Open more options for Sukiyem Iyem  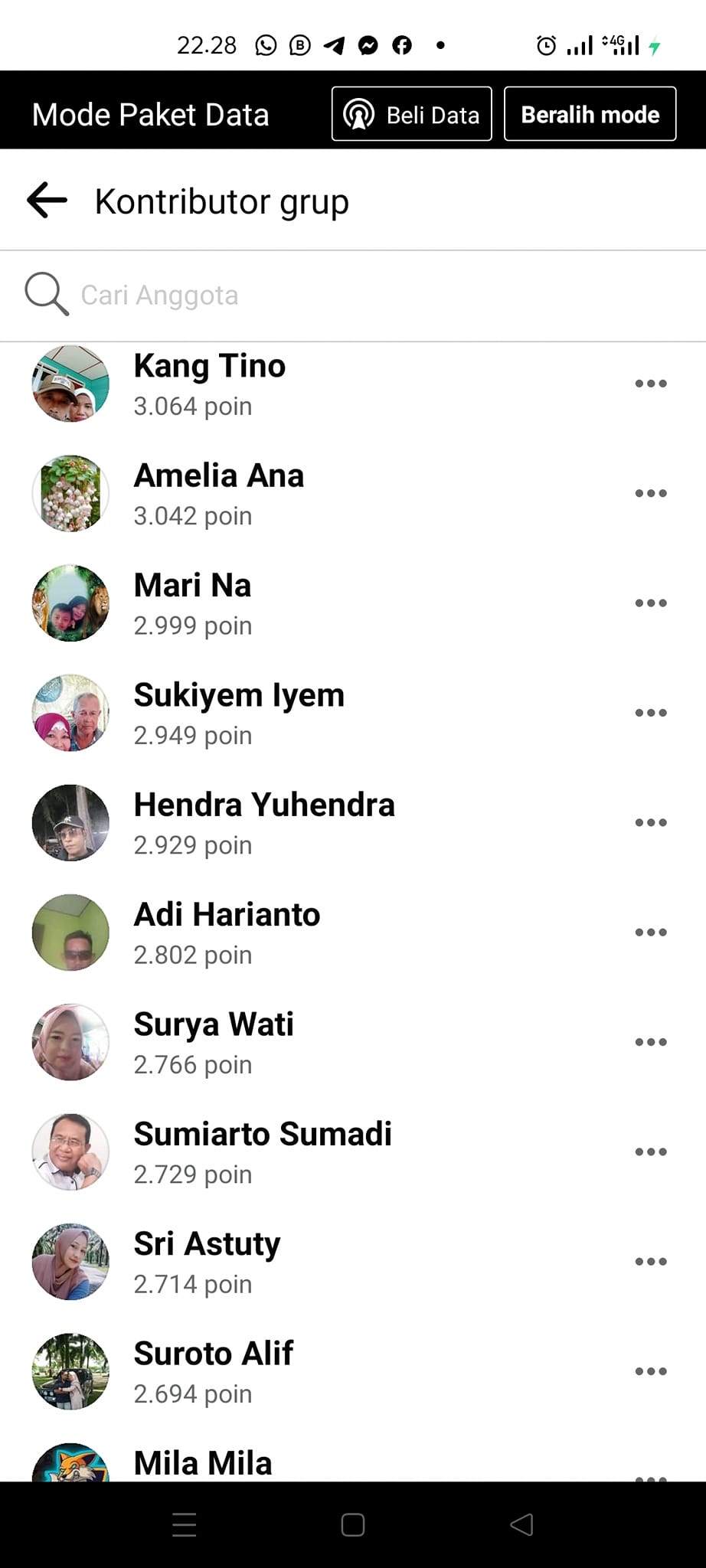651,713
